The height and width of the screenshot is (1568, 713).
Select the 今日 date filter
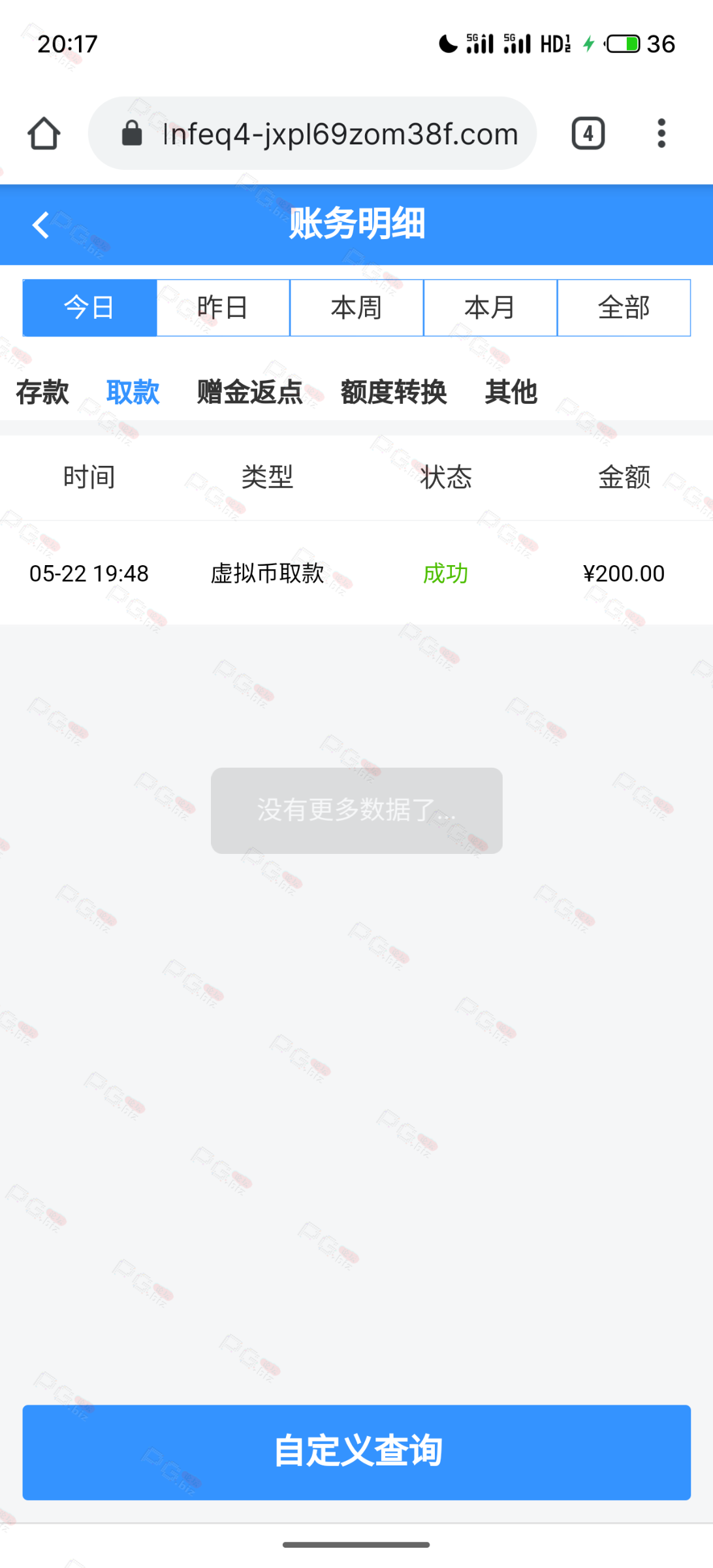pos(89,308)
